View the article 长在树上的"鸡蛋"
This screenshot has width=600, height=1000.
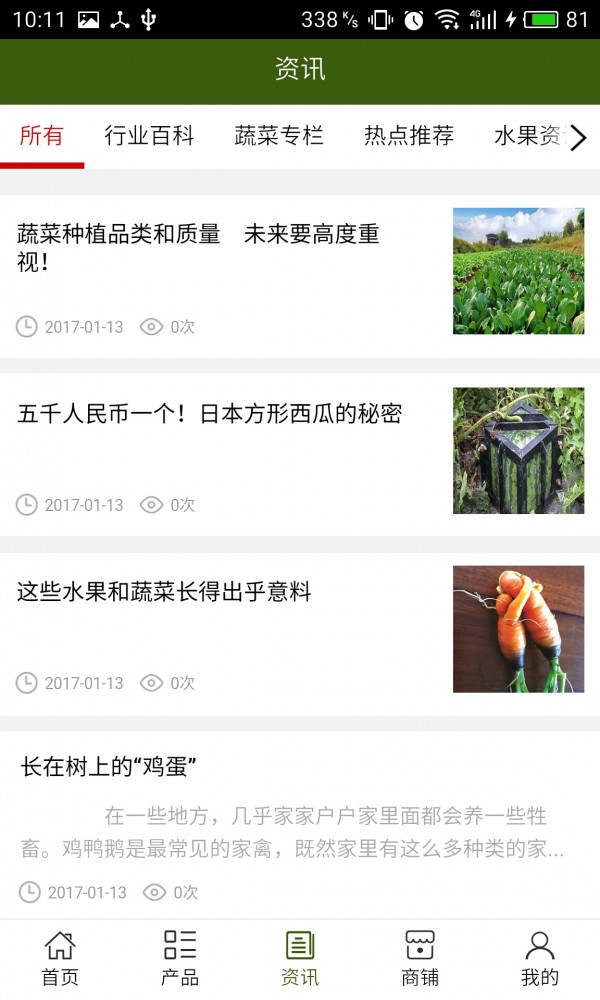(108, 767)
